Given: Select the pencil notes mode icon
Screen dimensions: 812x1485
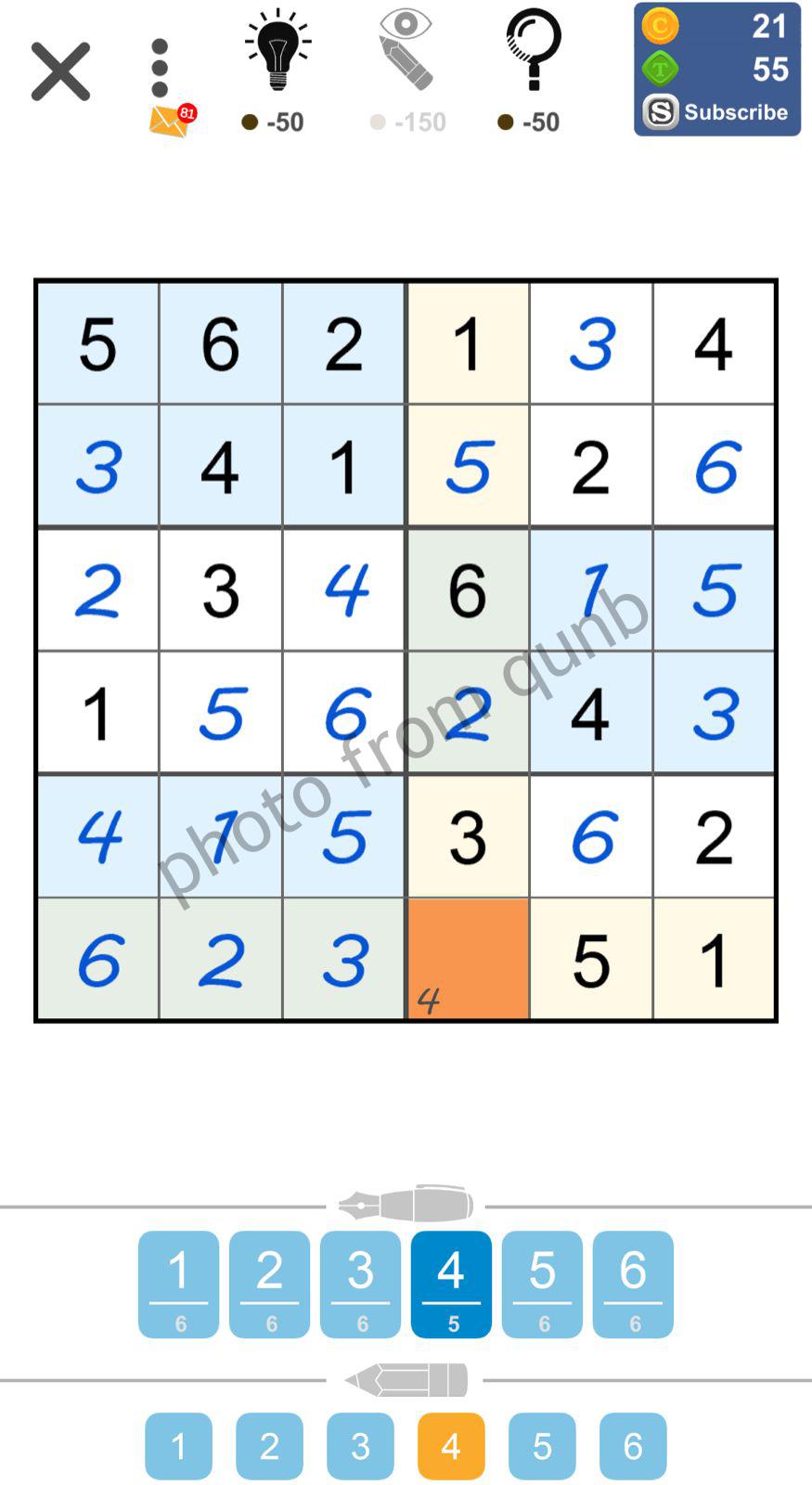Looking at the screenshot, I should click(x=406, y=1378).
